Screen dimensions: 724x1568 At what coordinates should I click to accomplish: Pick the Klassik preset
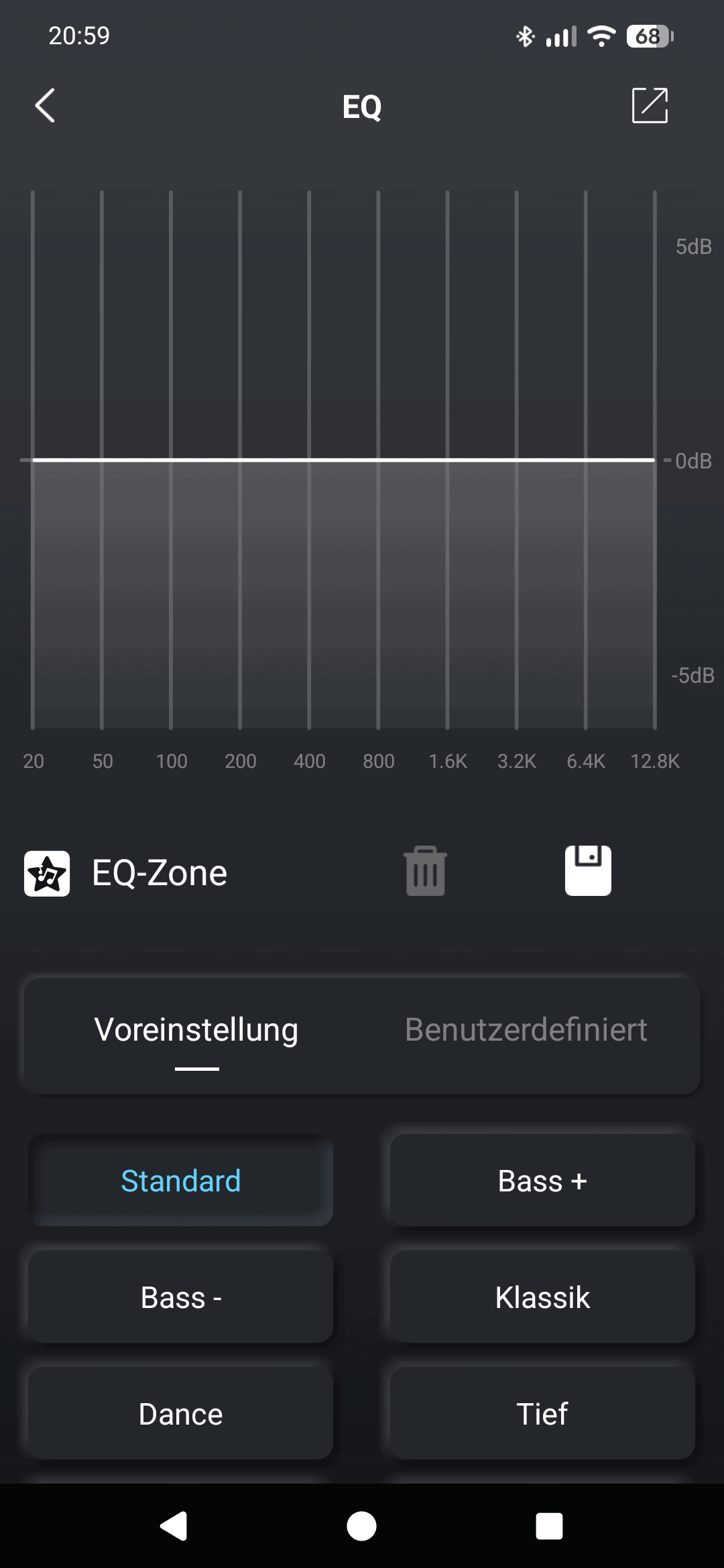[542, 1297]
